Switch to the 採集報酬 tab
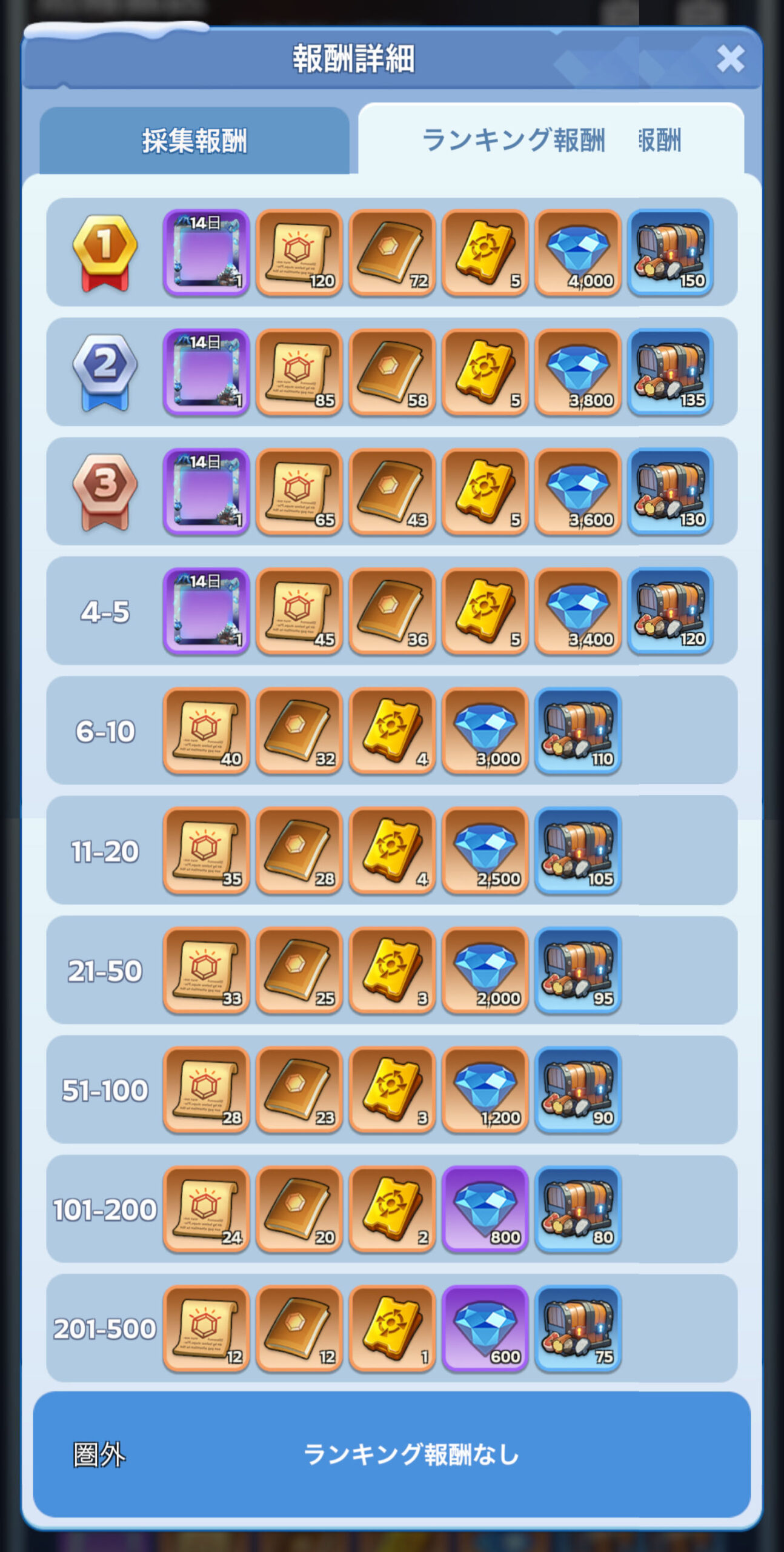Screen dimensions: 784x1552 coord(194,141)
